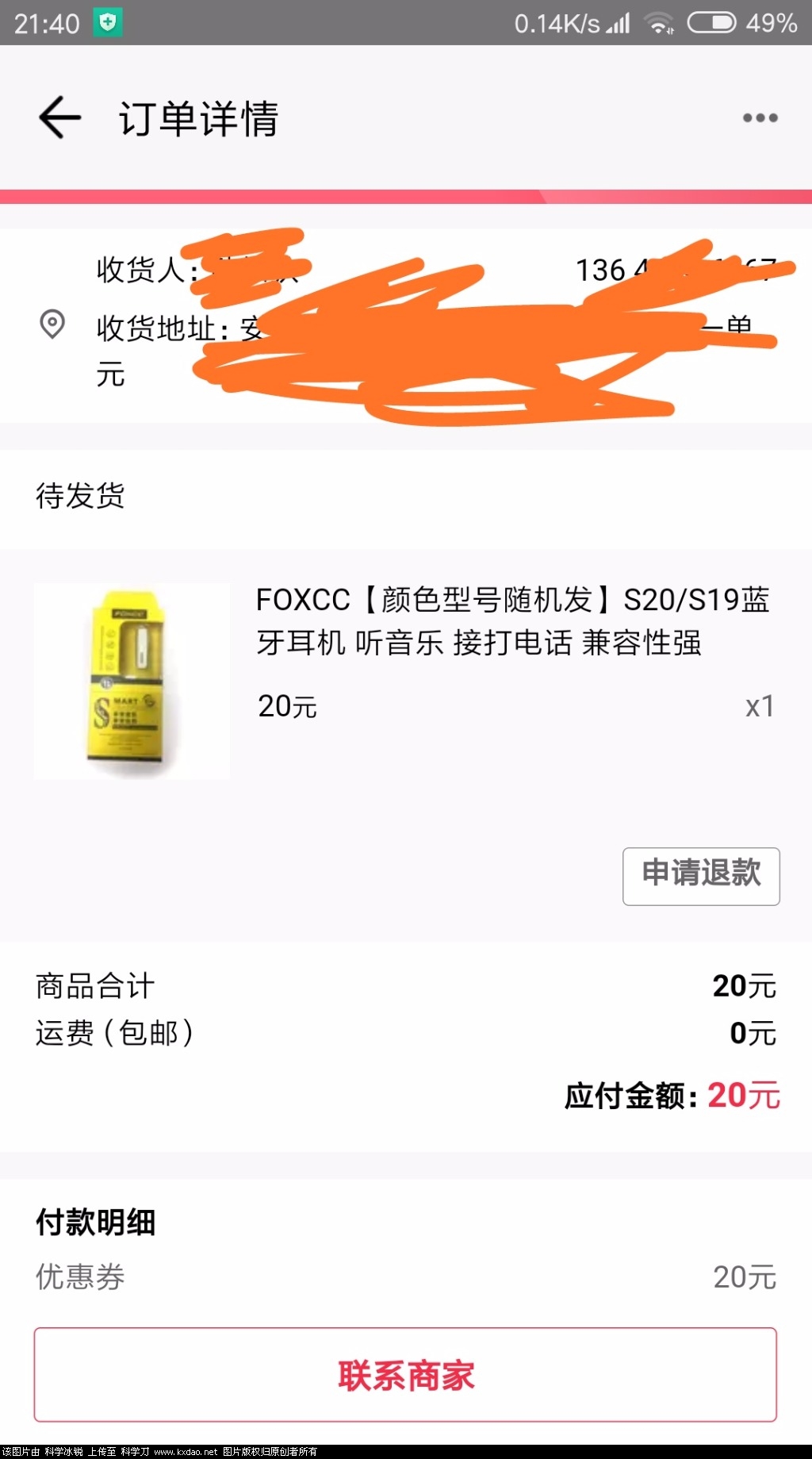Tap 联系商家 to contact the seller
Image resolution: width=812 pixels, height=1459 pixels.
[x=405, y=1375]
